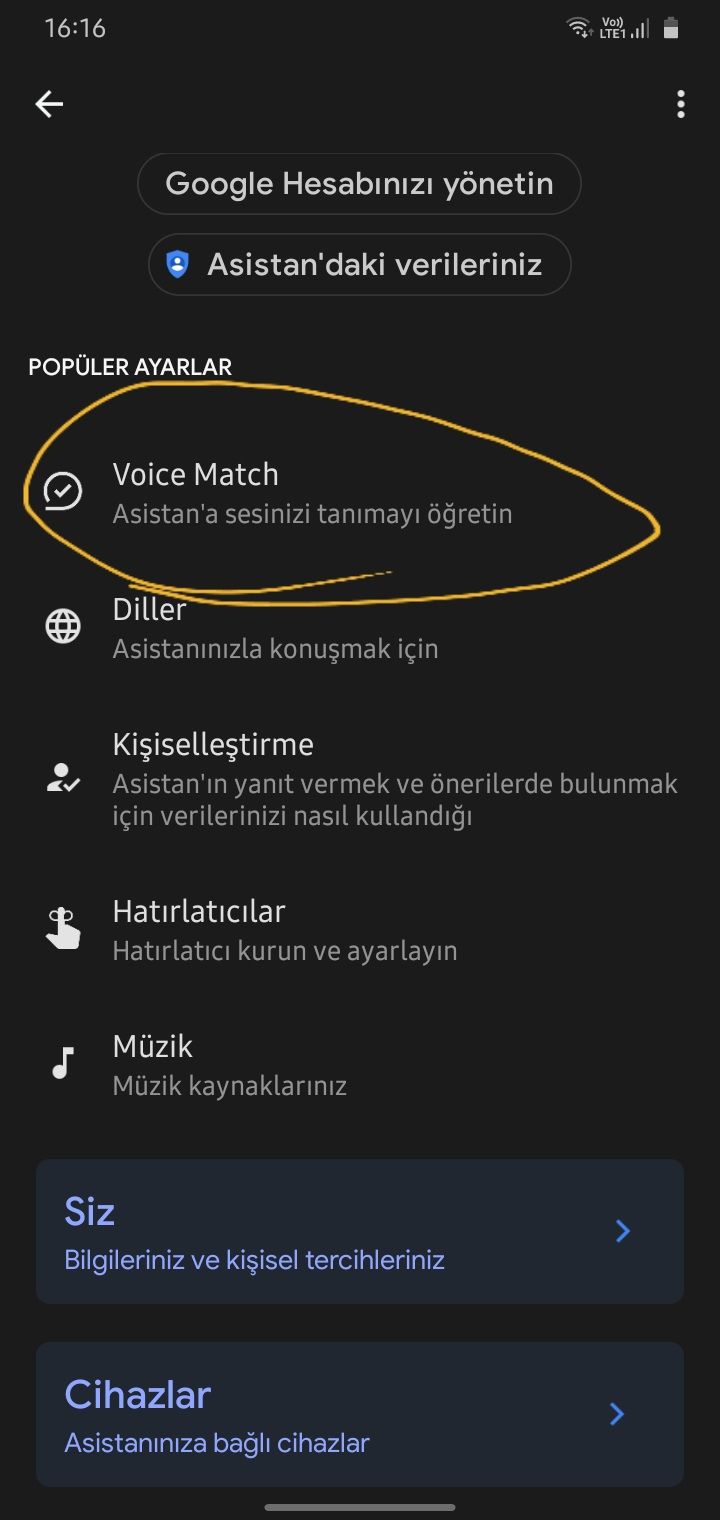Image resolution: width=720 pixels, height=1520 pixels.
Task: Go back using the top-left arrow
Action: (49, 104)
